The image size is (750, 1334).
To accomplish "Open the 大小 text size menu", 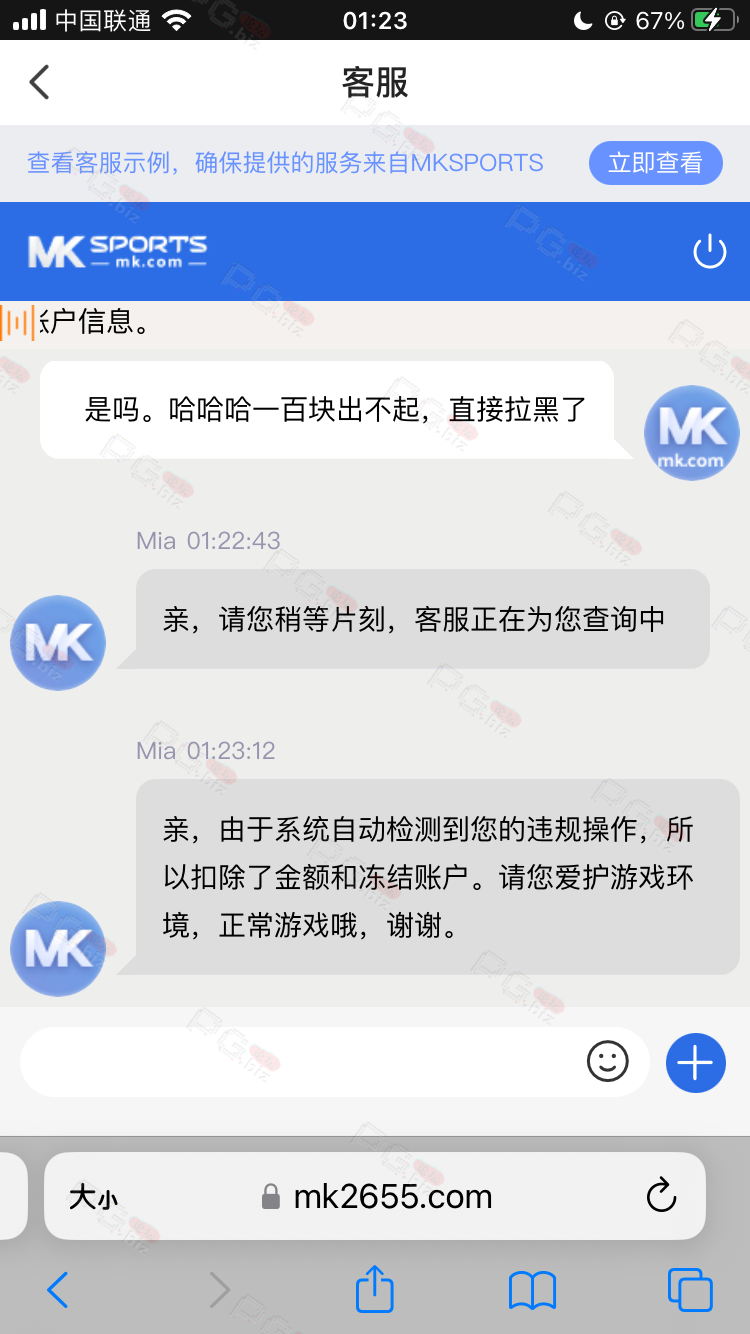I will 94,1197.
